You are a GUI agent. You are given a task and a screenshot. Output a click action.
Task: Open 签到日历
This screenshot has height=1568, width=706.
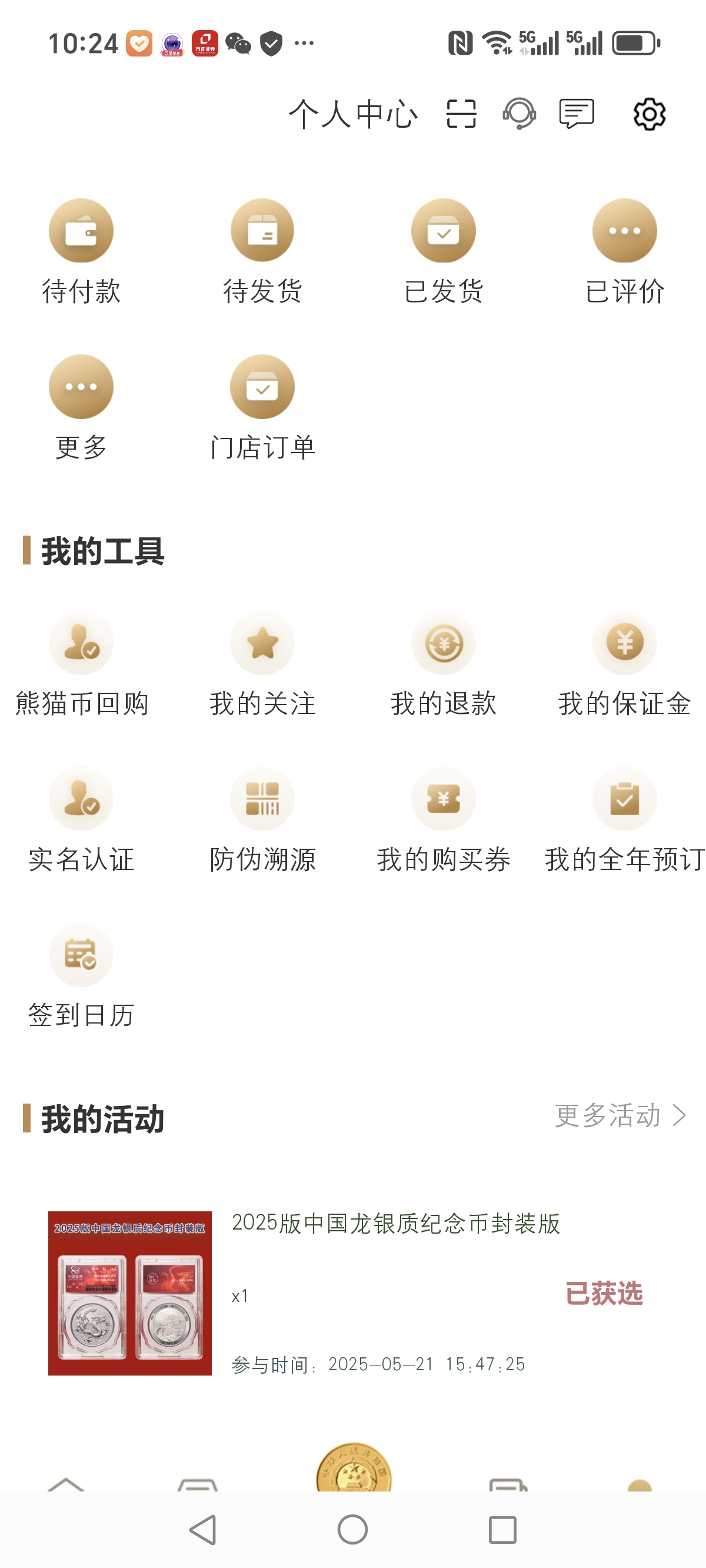pos(81,976)
